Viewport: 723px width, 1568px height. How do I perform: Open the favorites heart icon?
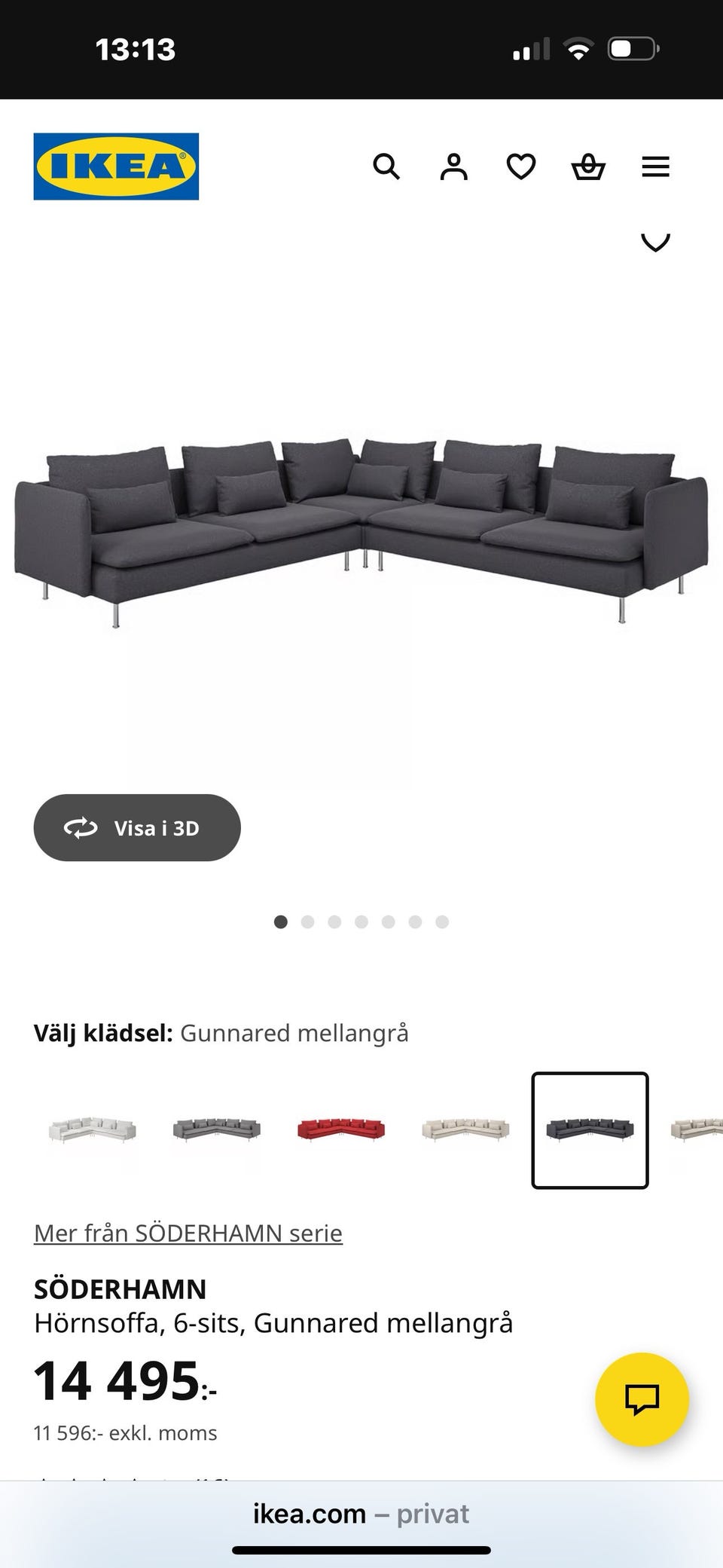pyautogui.click(x=520, y=167)
